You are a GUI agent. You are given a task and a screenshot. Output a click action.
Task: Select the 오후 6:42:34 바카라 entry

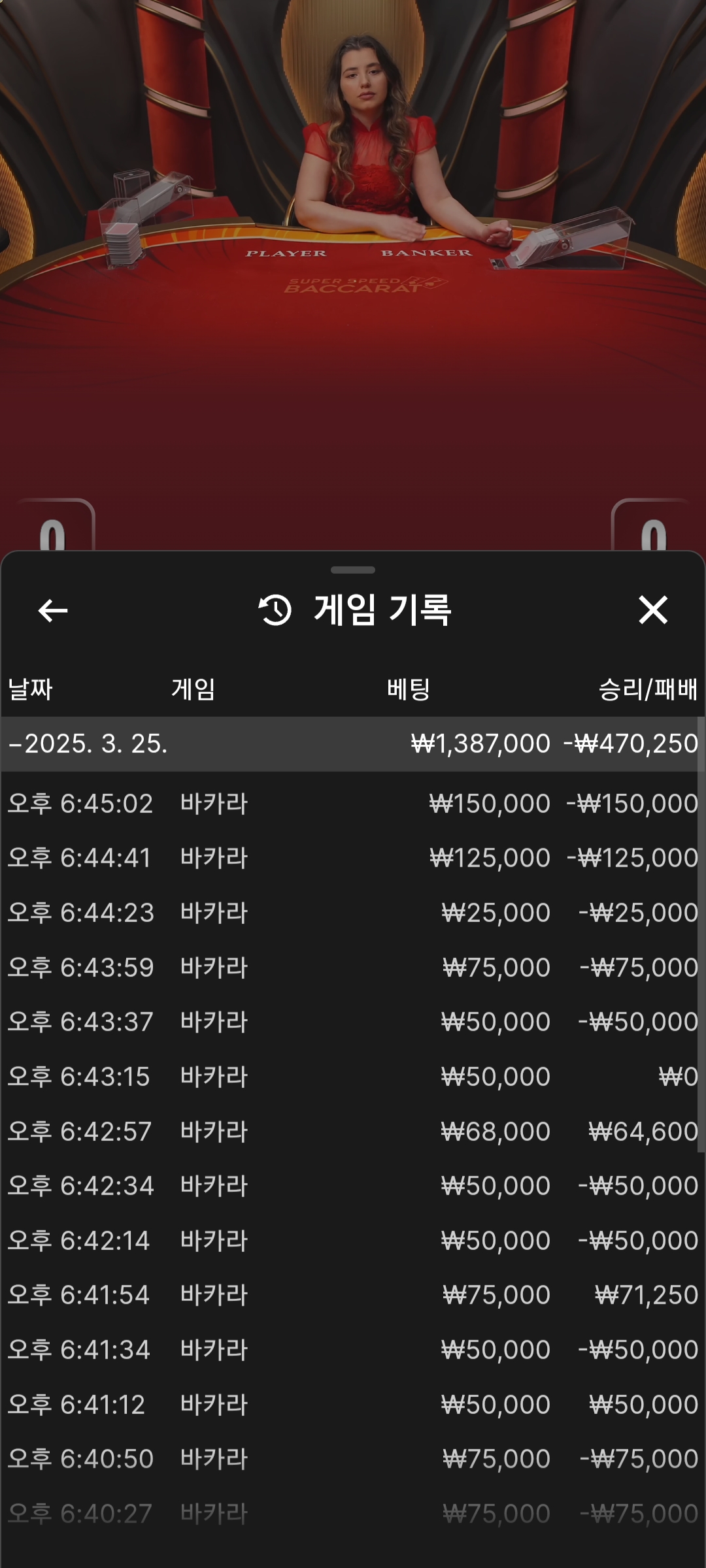point(353,1186)
